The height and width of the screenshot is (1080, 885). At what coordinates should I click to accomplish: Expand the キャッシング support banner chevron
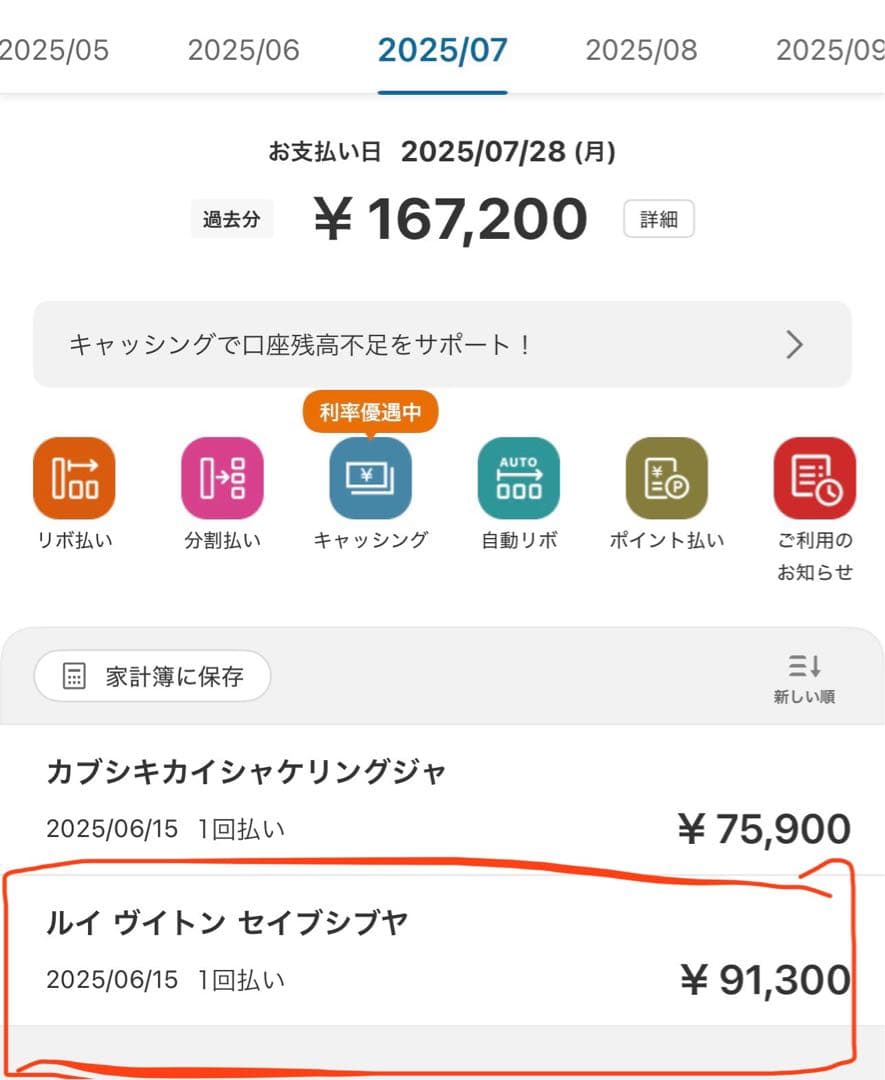[x=795, y=344]
